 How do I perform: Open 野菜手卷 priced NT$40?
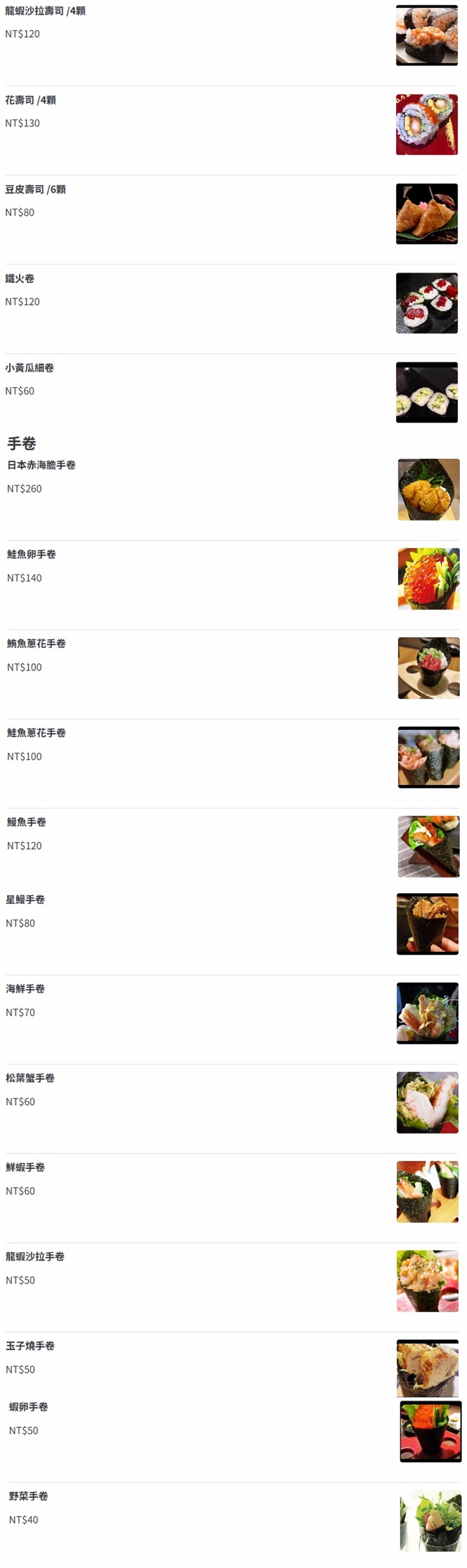(x=29, y=1496)
